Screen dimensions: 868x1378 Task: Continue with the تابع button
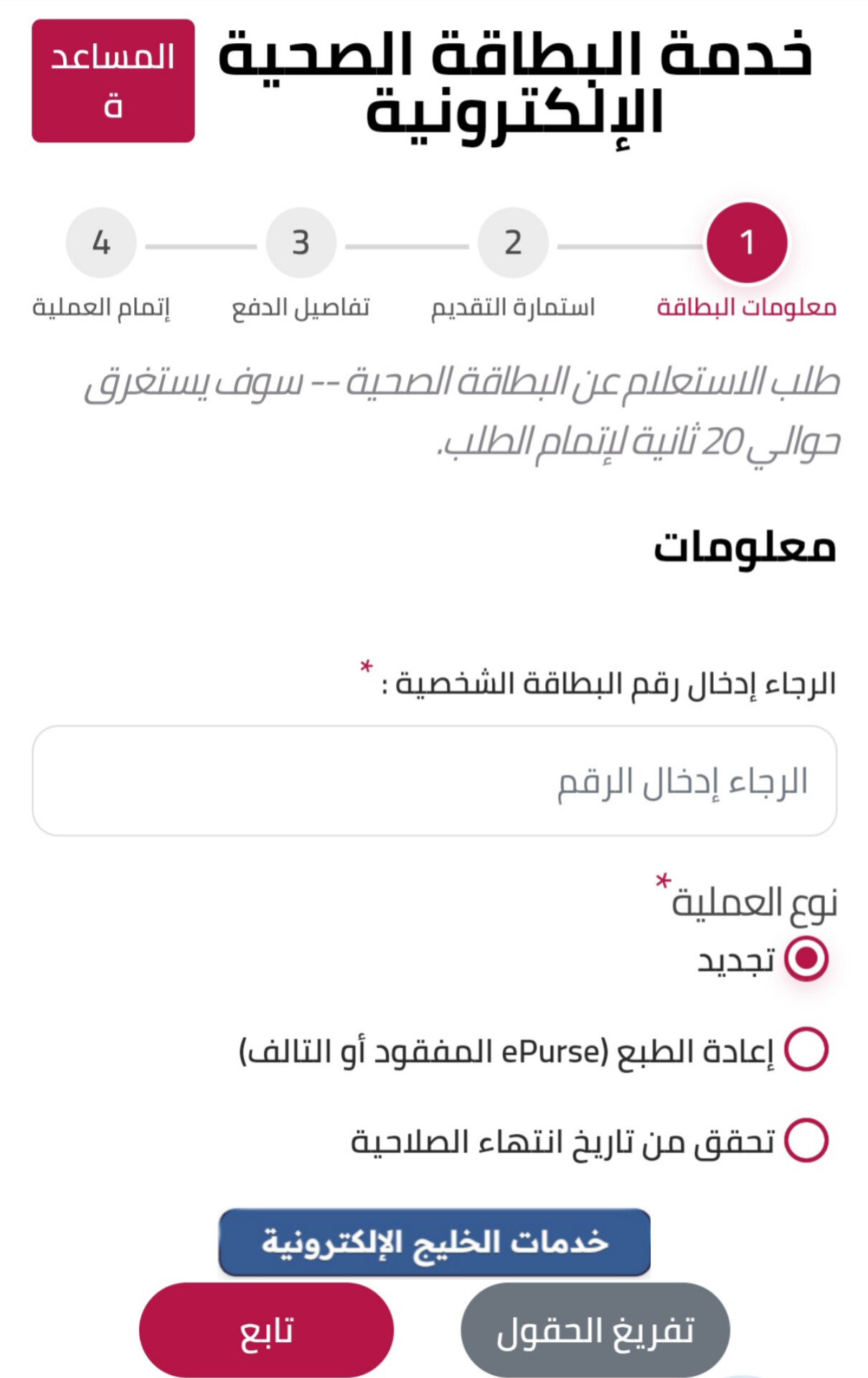(266, 1329)
